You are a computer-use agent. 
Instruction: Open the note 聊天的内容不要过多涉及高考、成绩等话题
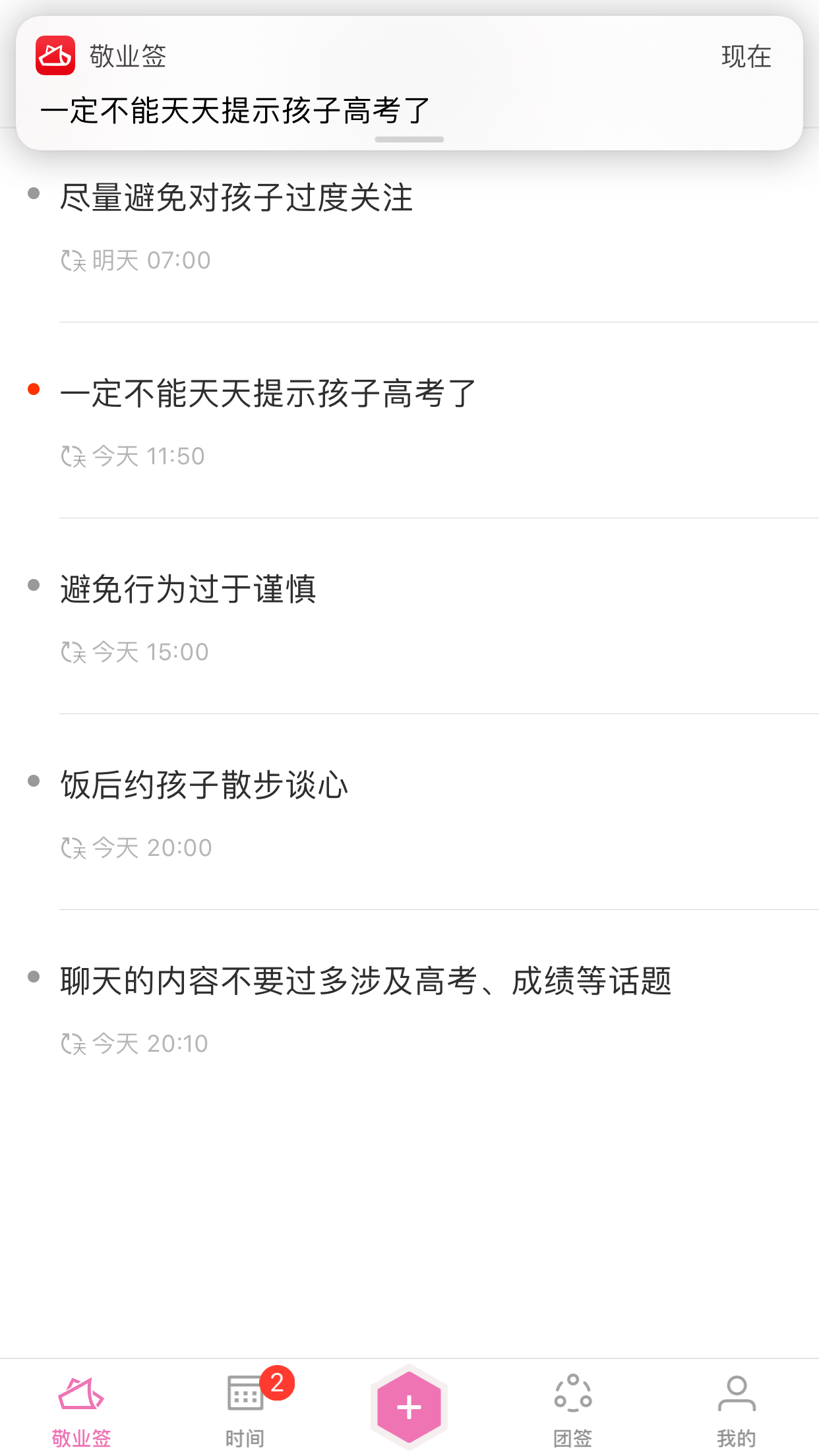pos(409,1008)
